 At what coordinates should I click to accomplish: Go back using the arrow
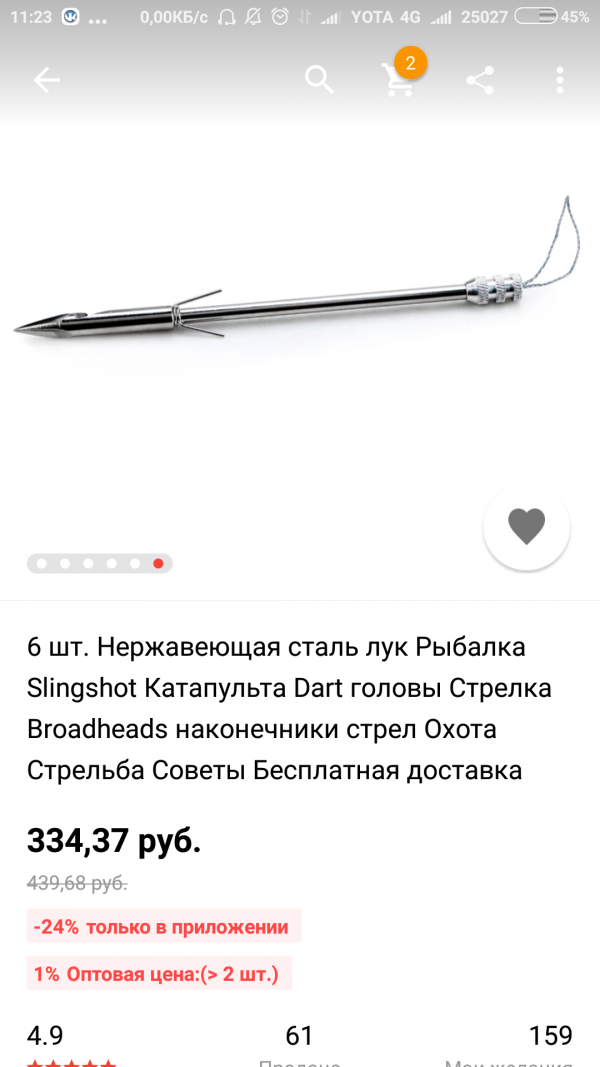47,81
